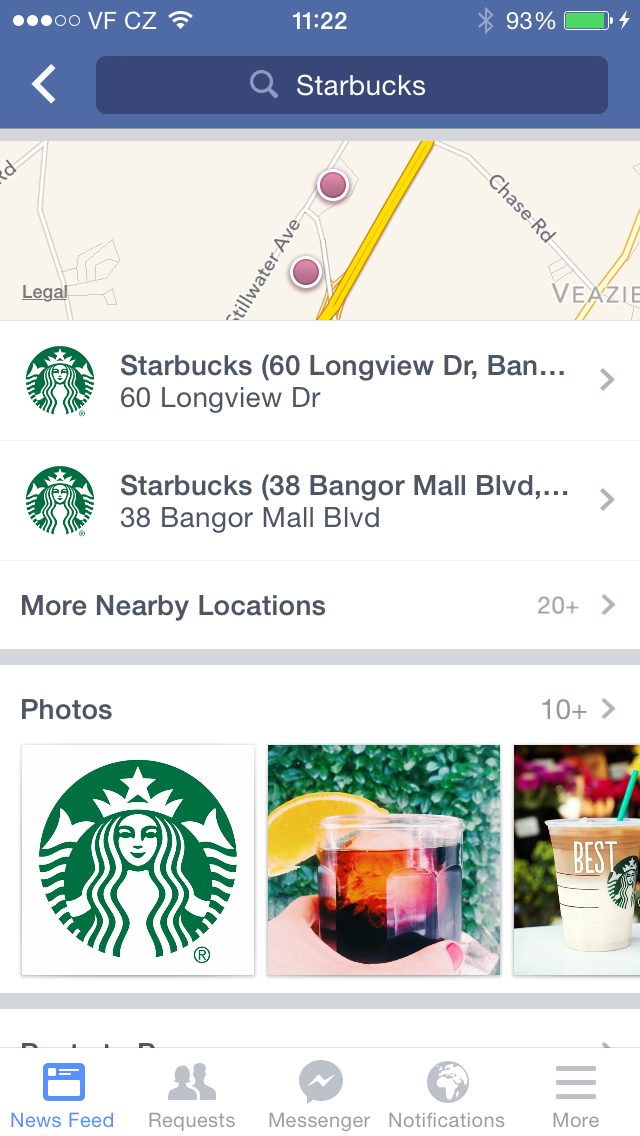View More Nearby Locations
Viewport: 640px width, 1136px height.
(x=320, y=606)
